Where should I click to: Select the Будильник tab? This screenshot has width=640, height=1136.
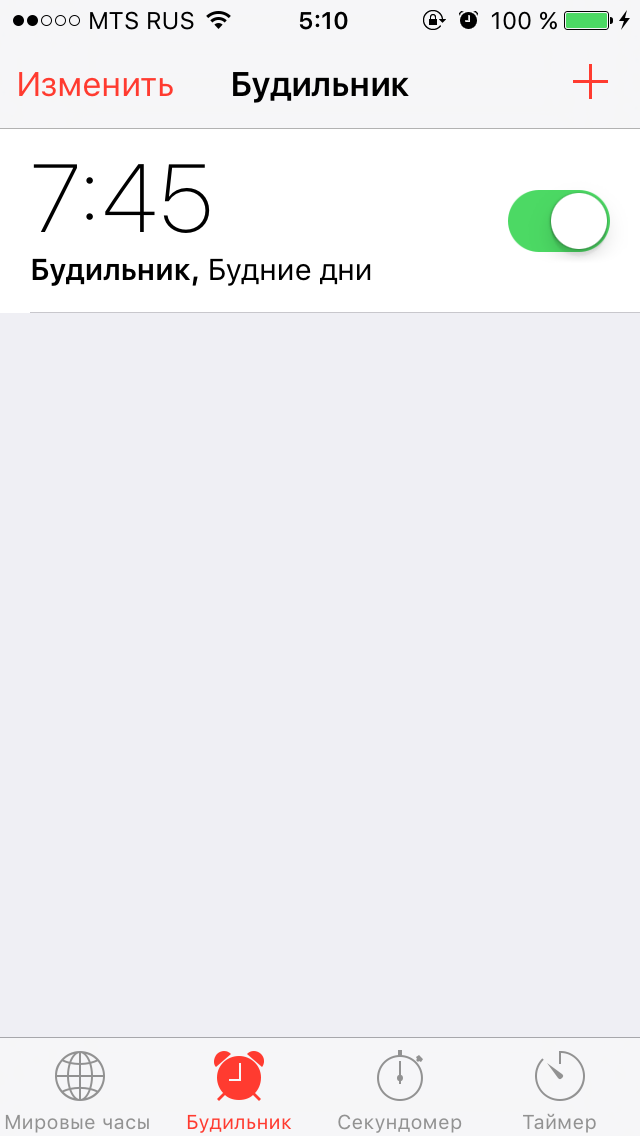[x=239, y=1089]
